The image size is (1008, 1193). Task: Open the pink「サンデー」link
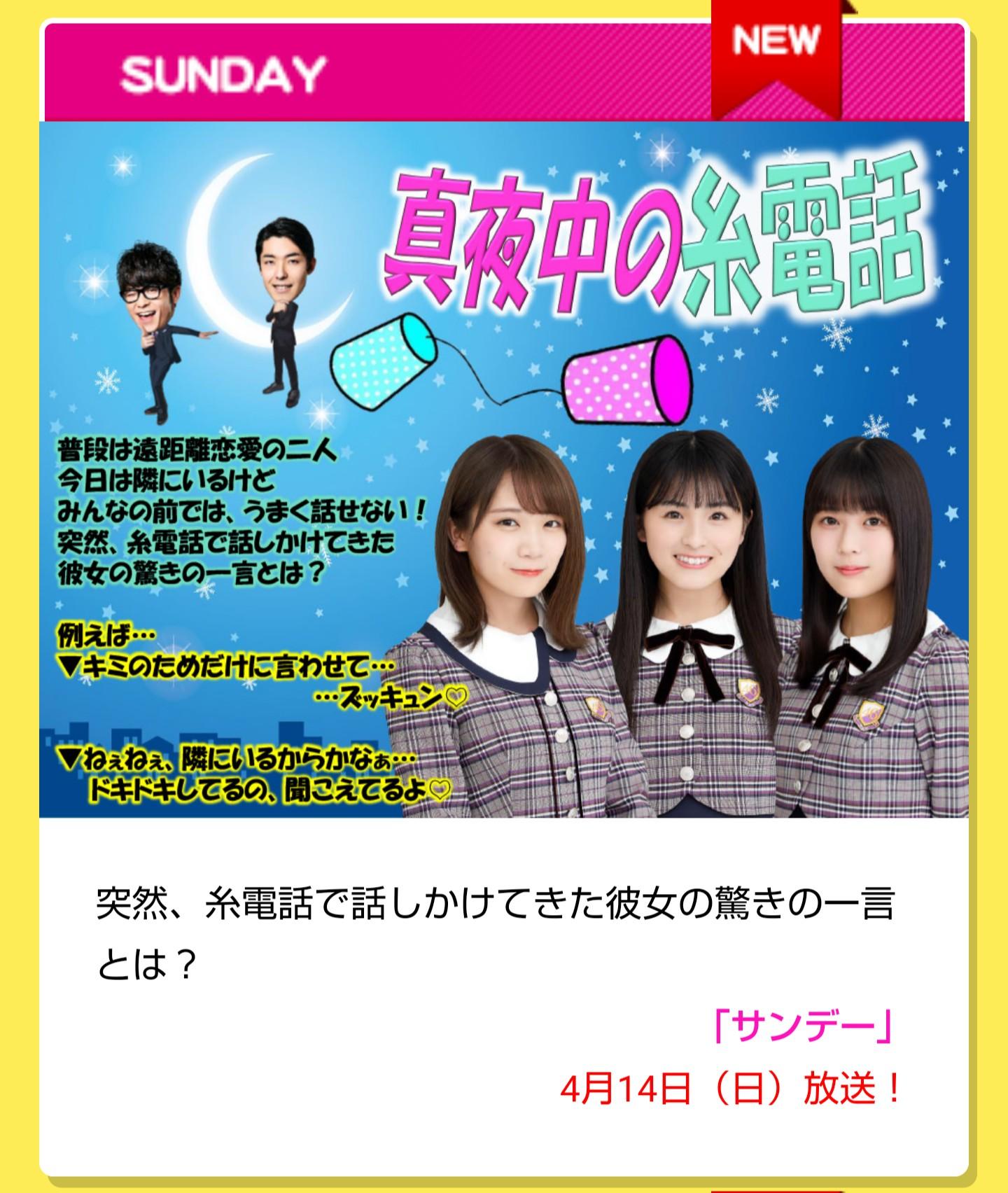[x=802, y=1029]
